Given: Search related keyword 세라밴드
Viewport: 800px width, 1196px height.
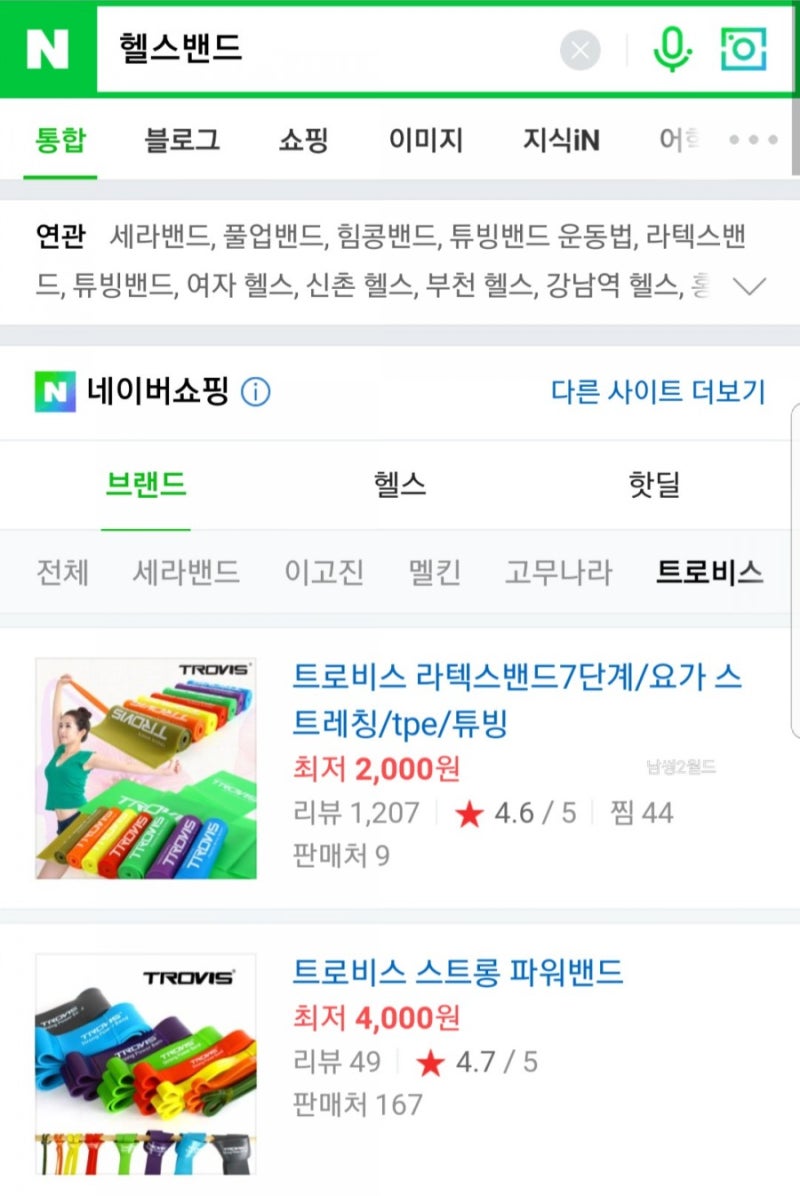Looking at the screenshot, I should coord(160,238).
